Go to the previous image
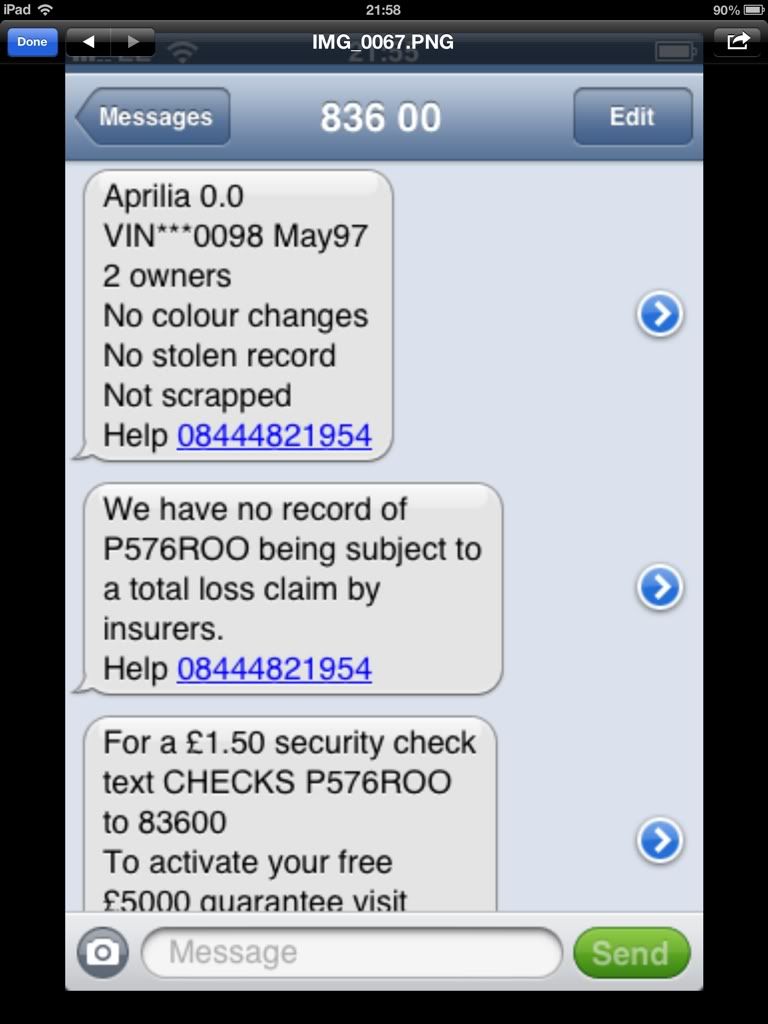Image resolution: width=768 pixels, height=1024 pixels. pyautogui.click(x=89, y=42)
